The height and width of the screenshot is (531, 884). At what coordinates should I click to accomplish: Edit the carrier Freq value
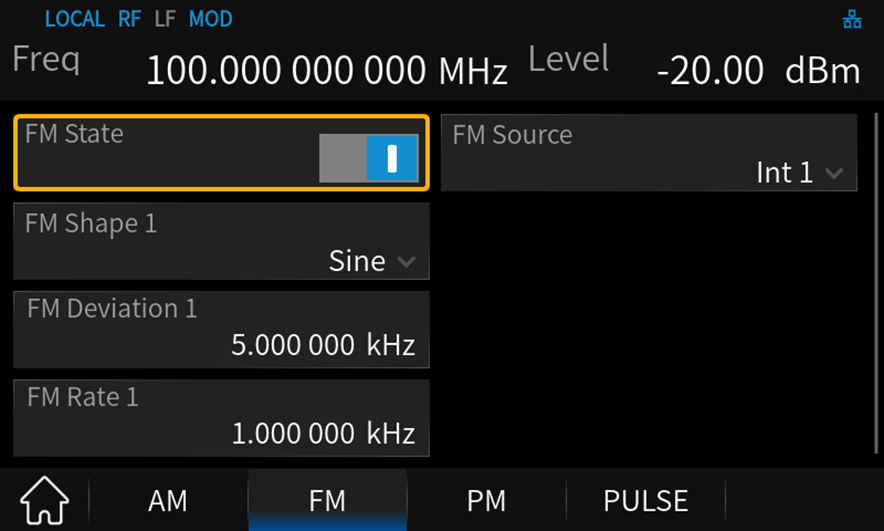click(327, 71)
